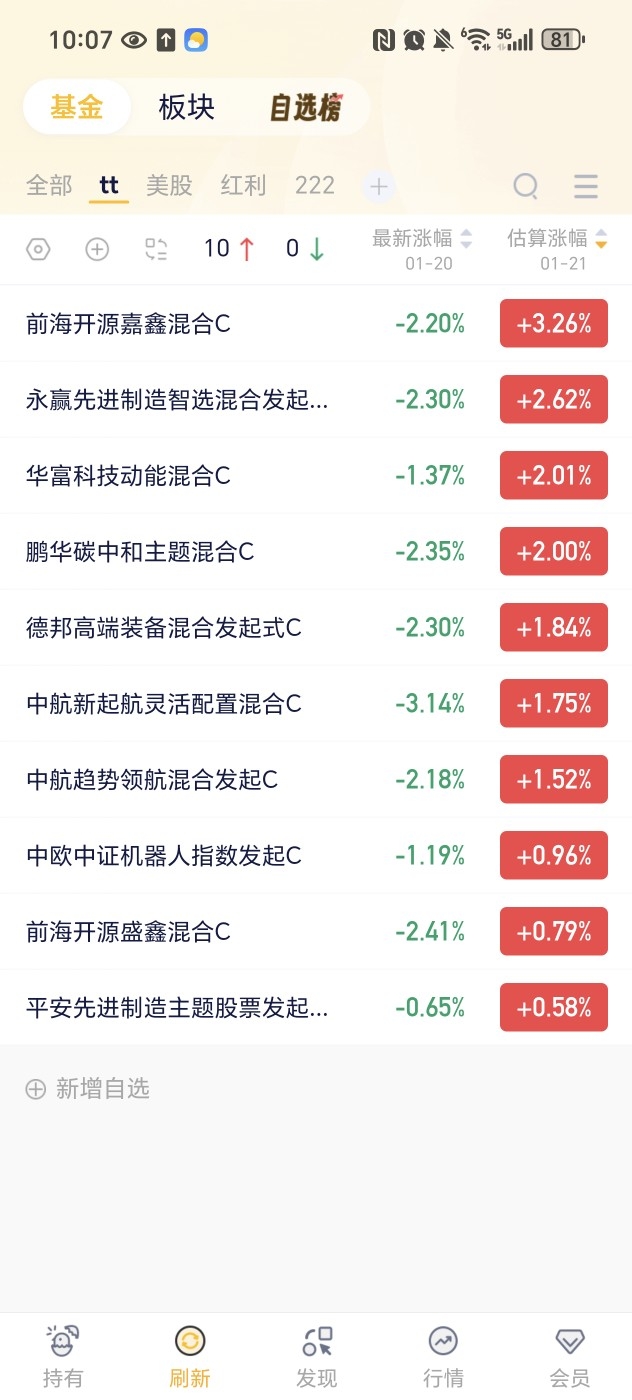Add a new group with the plus button
The width and height of the screenshot is (632, 1400).
tap(379, 187)
